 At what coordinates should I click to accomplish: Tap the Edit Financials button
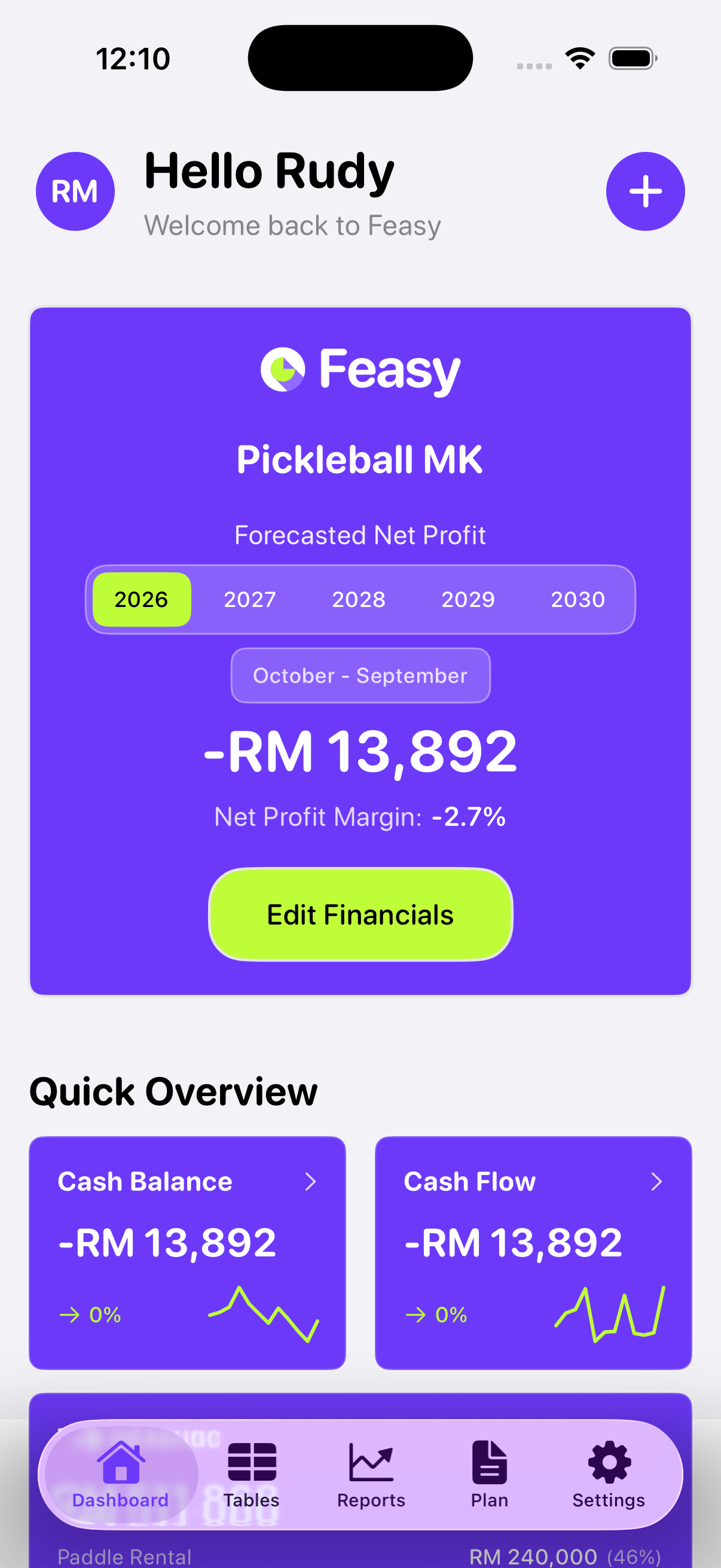click(360, 914)
